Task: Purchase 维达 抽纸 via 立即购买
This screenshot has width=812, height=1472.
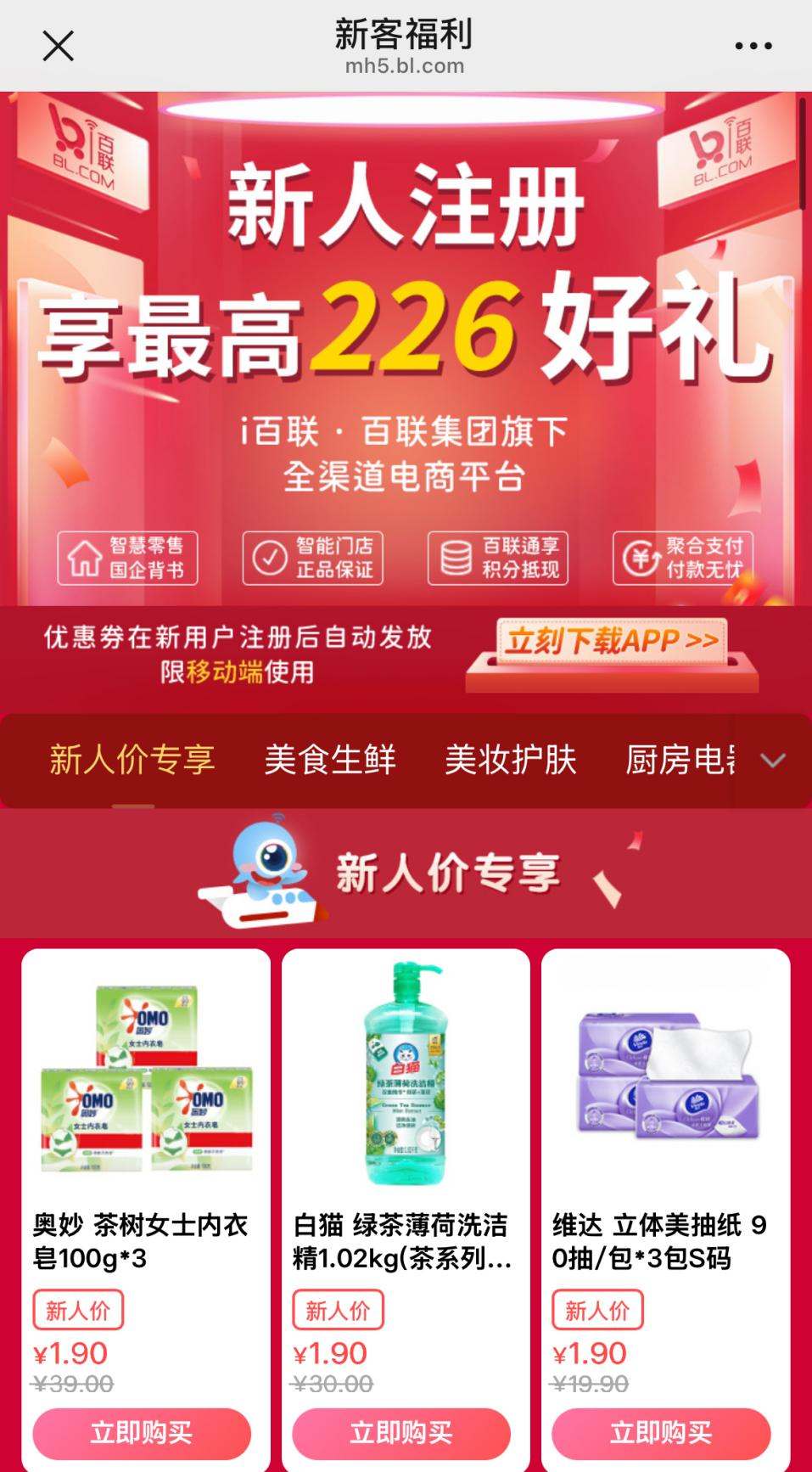Action: pyautogui.click(x=661, y=1433)
